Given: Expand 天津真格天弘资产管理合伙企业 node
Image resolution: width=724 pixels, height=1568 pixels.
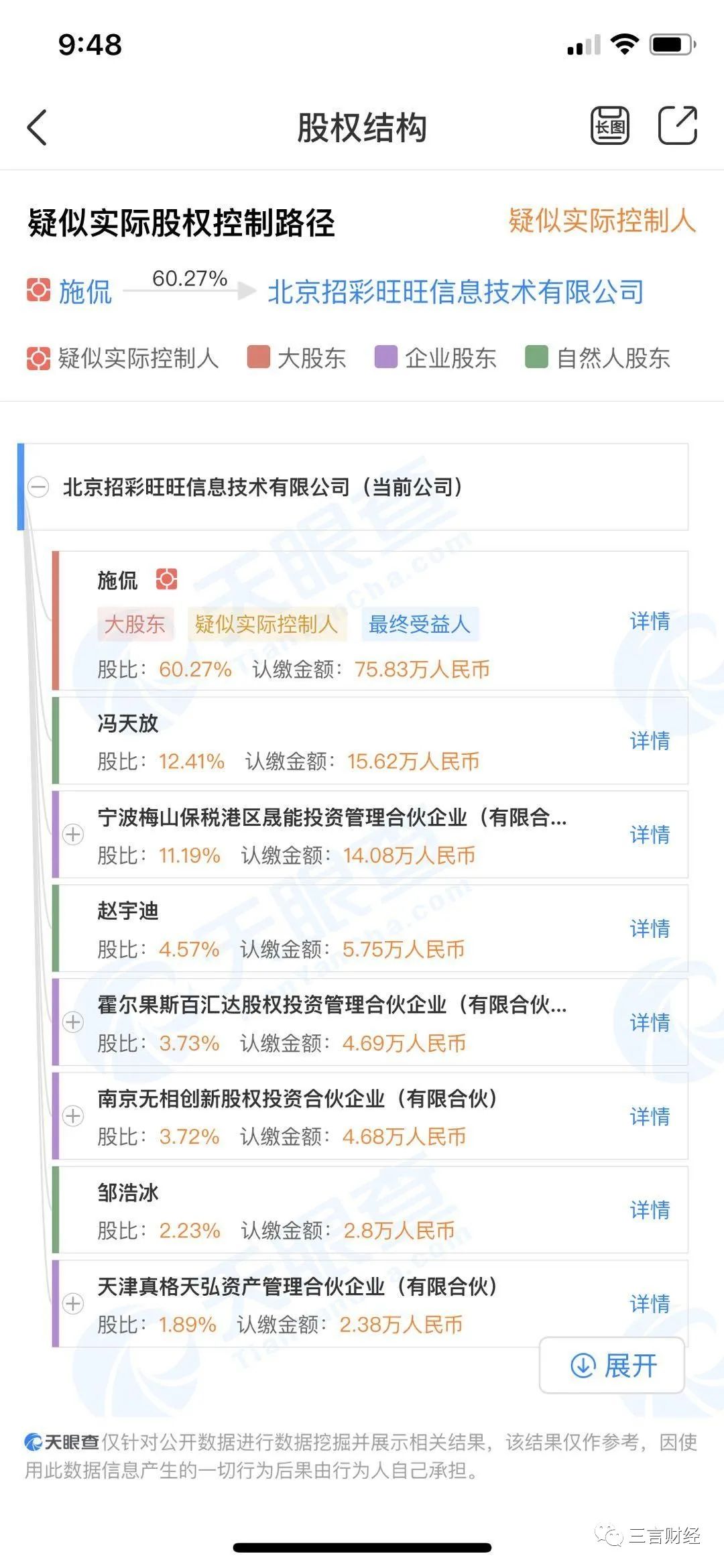Looking at the screenshot, I should (72, 1304).
